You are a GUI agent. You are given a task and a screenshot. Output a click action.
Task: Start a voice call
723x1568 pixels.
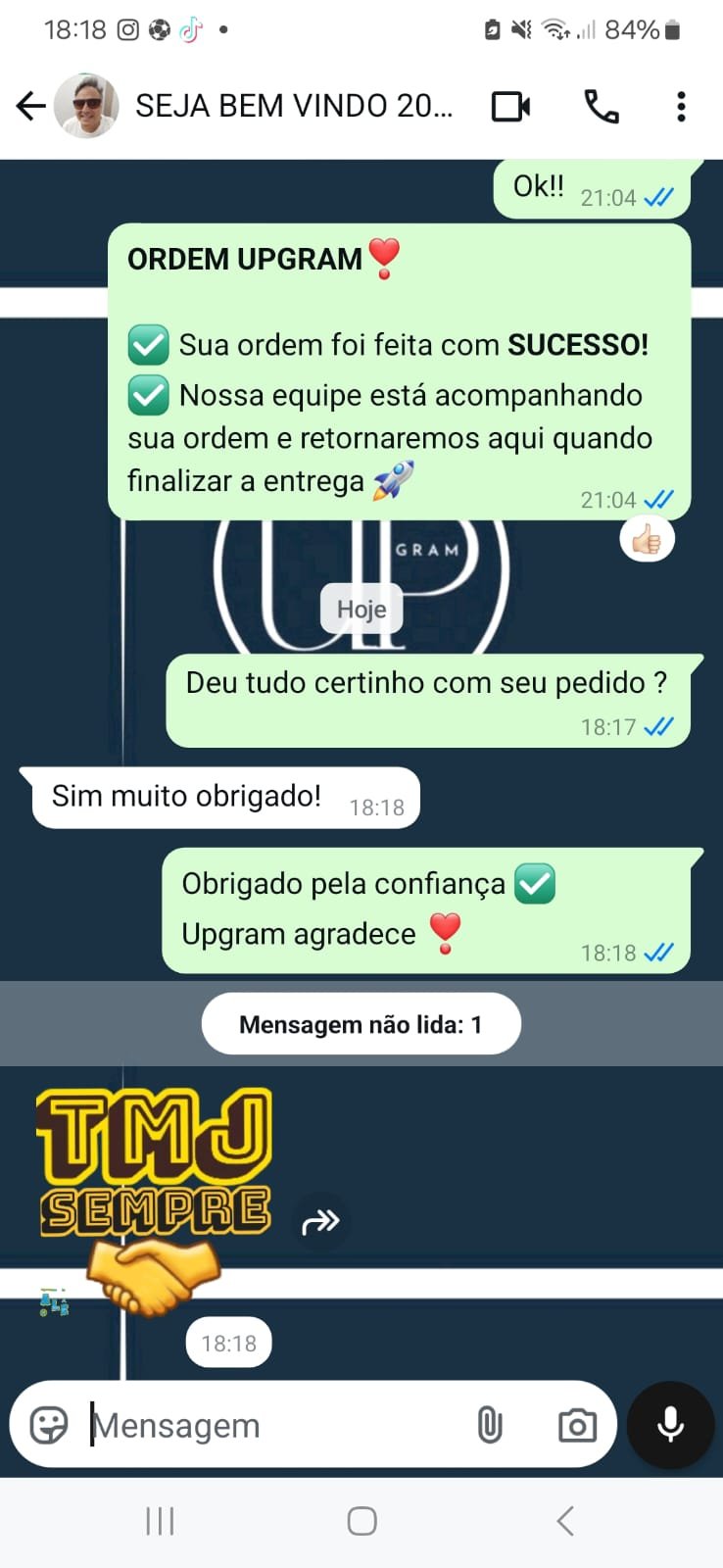(601, 106)
